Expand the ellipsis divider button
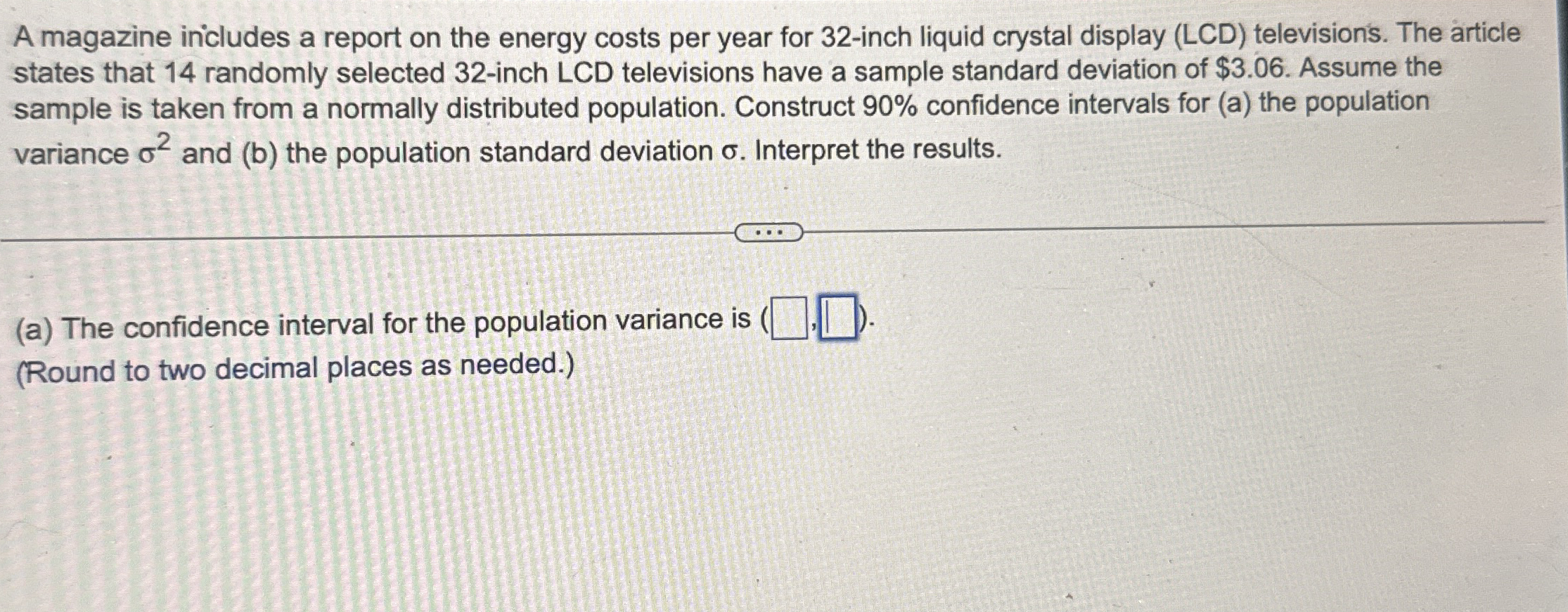The width and height of the screenshot is (1568, 612). (x=769, y=233)
